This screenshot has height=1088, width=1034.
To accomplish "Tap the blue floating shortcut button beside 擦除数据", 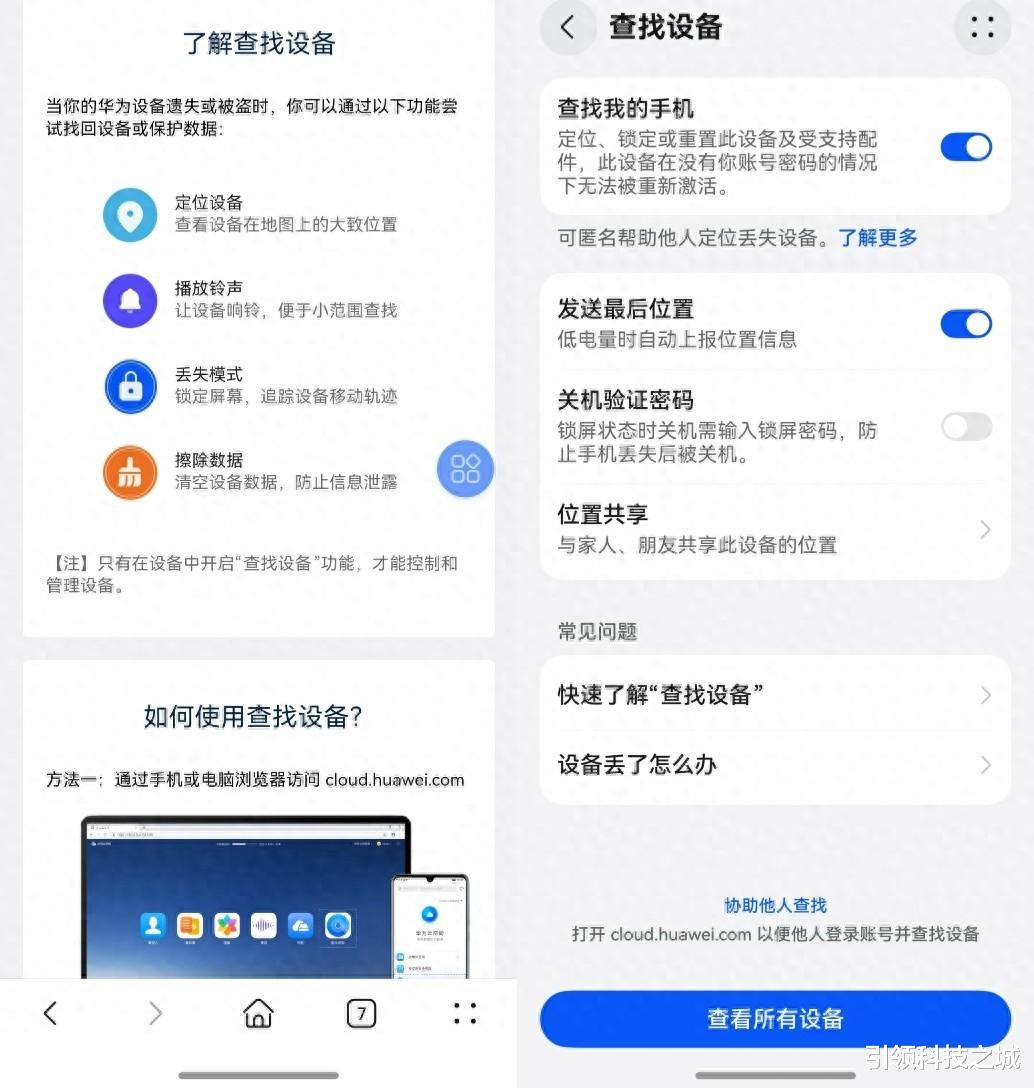I will (x=465, y=469).
